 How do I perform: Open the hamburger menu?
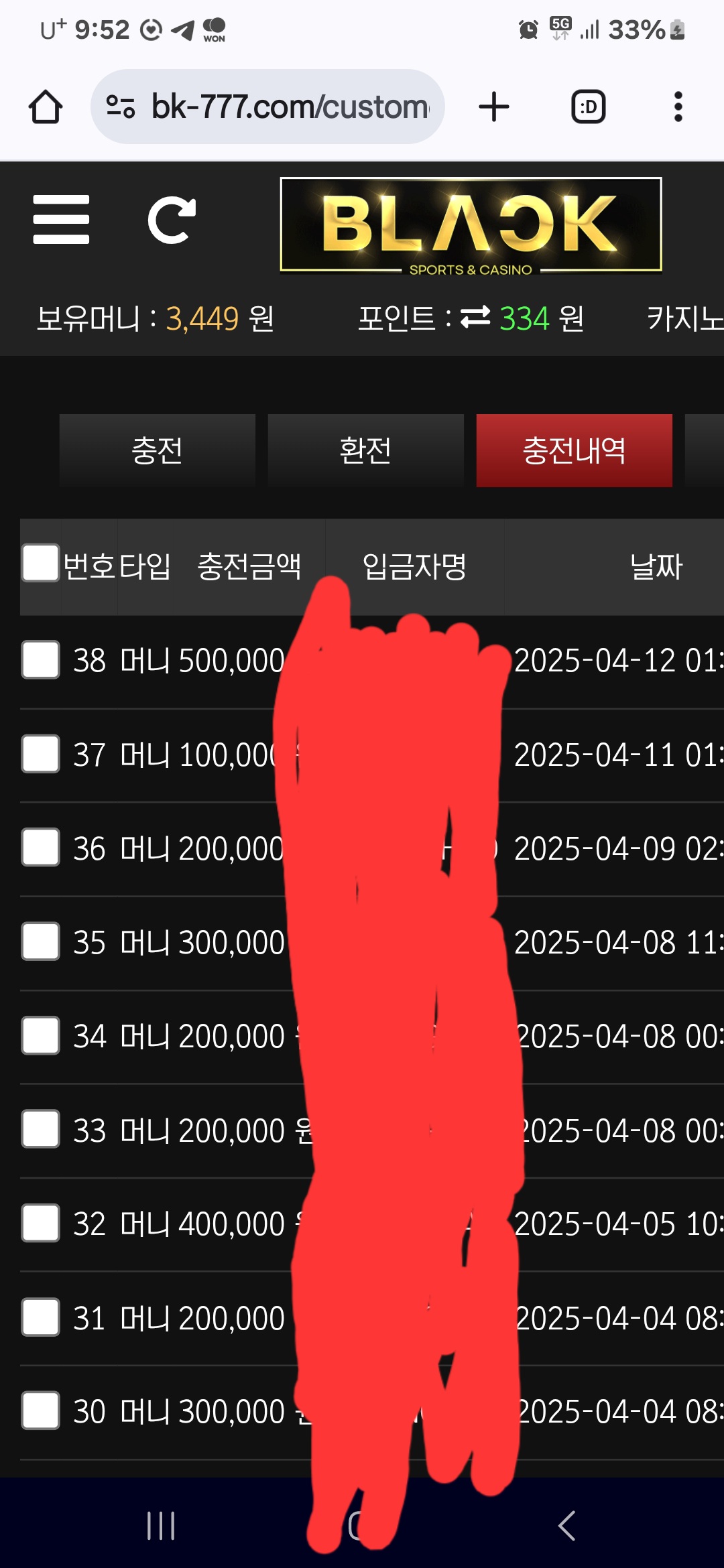coord(61,220)
